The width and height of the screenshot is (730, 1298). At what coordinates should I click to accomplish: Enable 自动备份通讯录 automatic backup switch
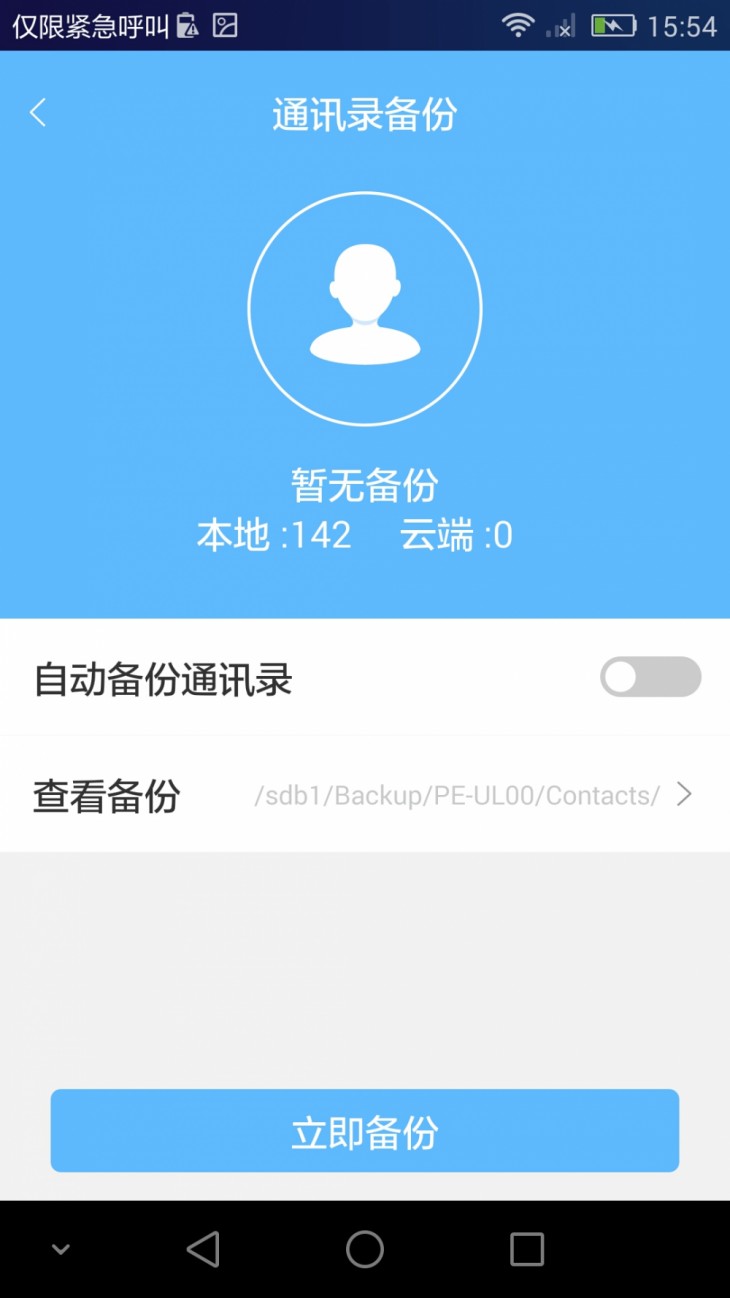click(650, 677)
